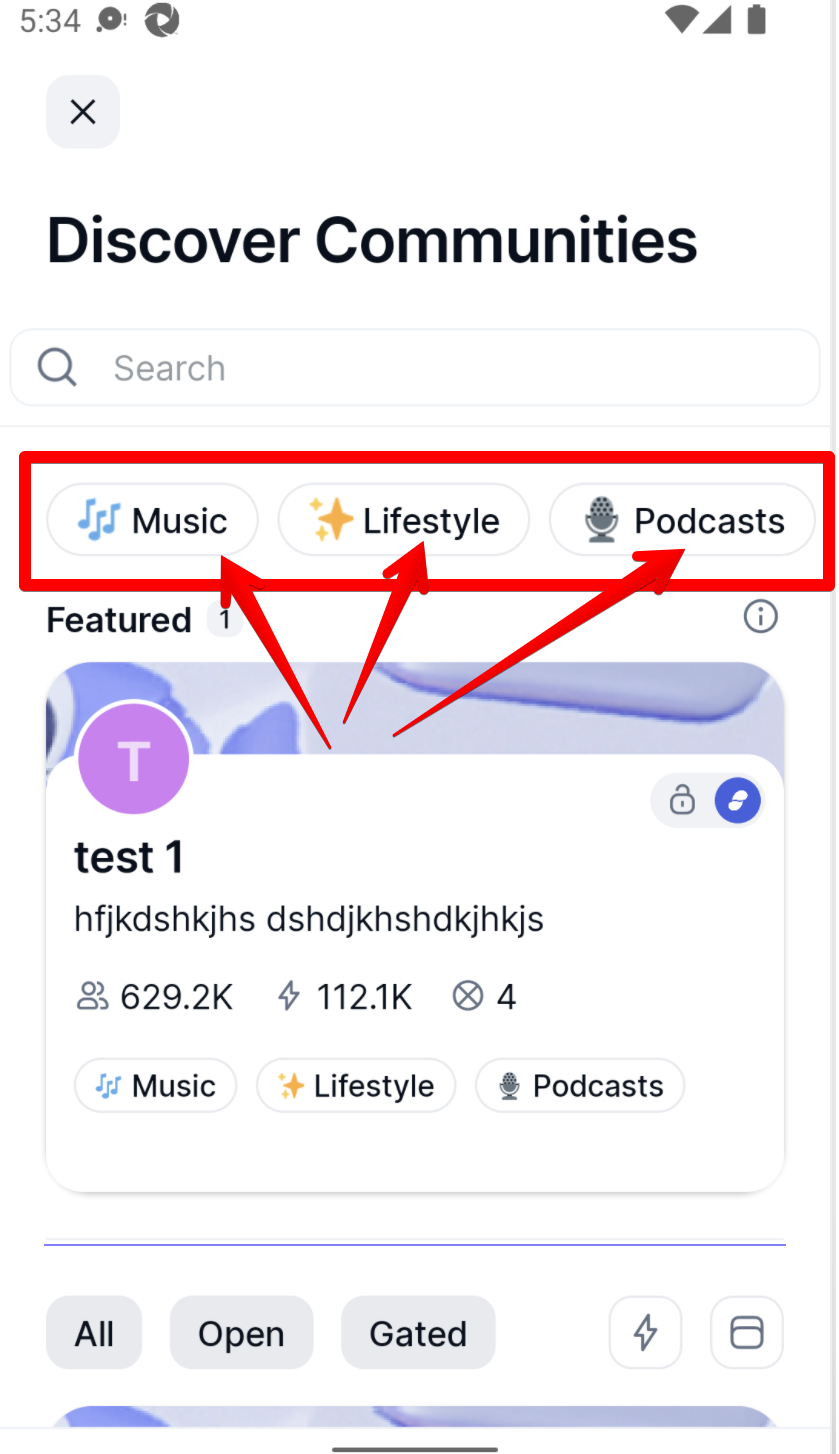Viewport: 839px width, 1454px height.
Task: Tap the card layout view button
Action: 747,1332
